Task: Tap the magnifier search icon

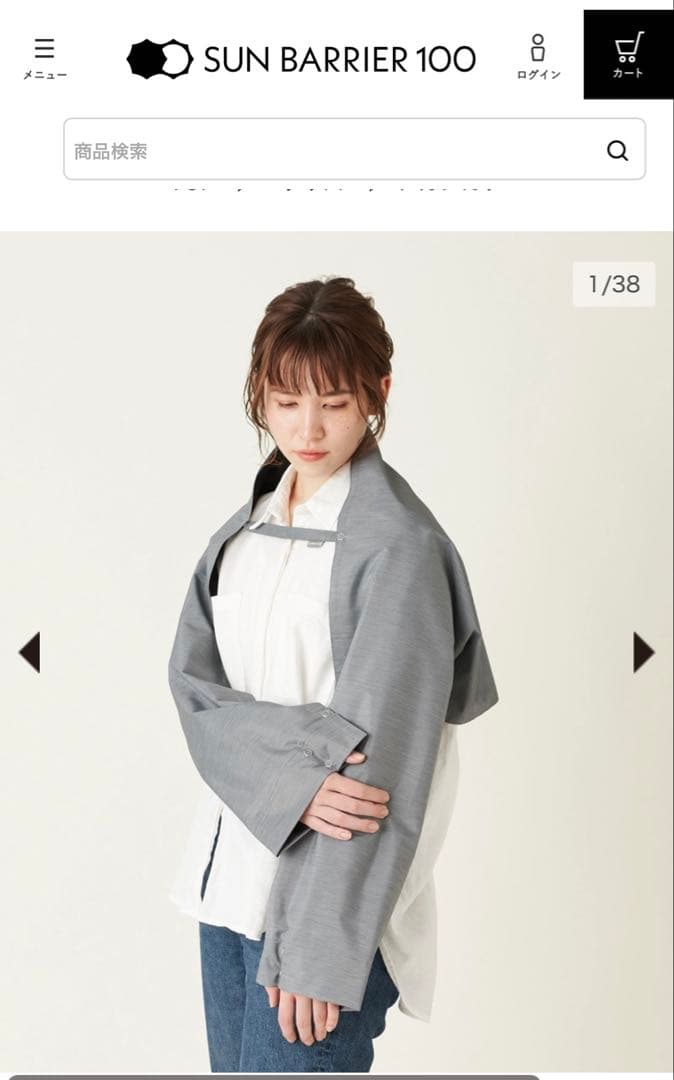Action: point(618,151)
